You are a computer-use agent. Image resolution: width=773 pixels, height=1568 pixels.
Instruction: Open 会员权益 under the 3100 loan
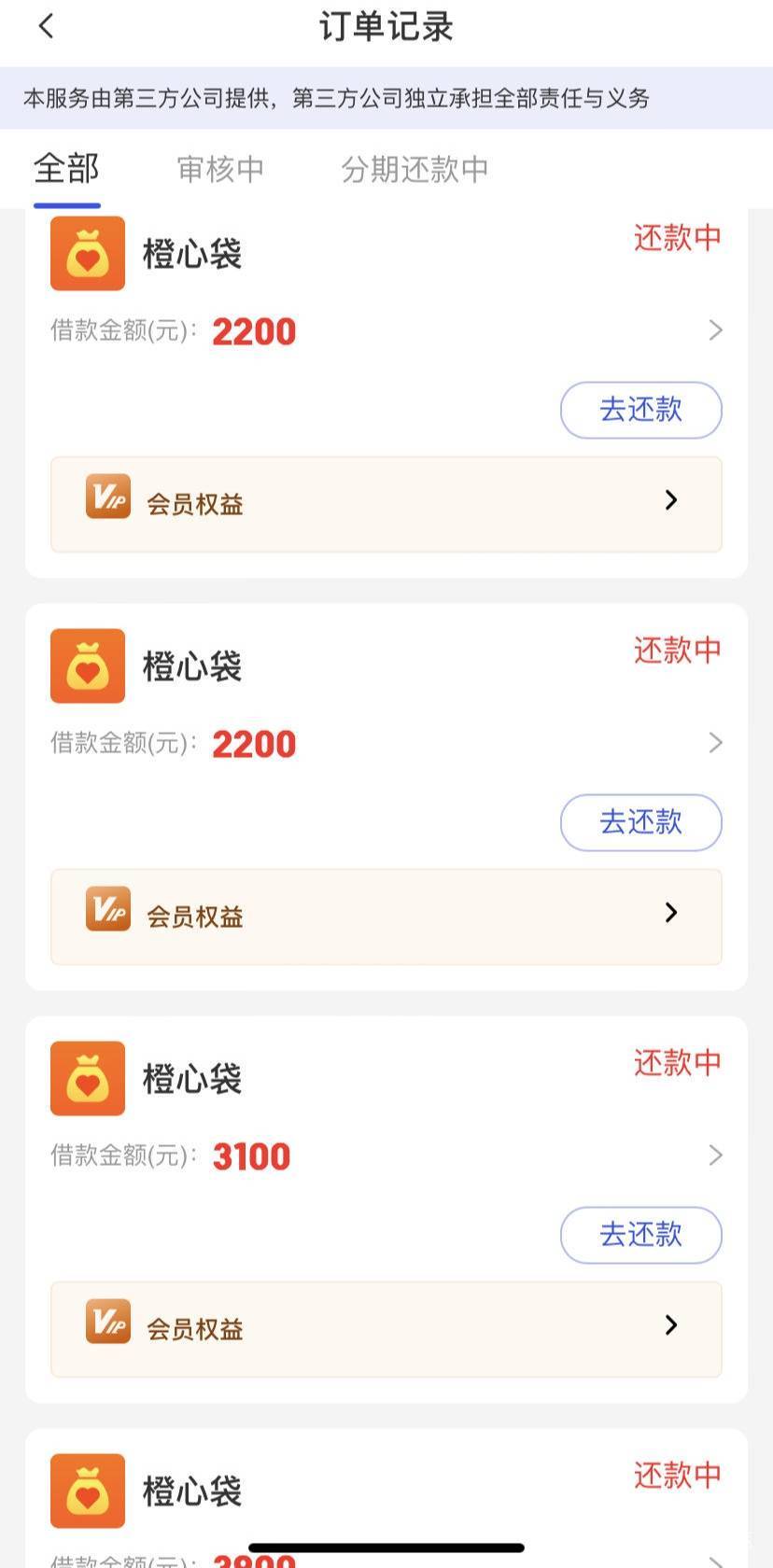386,1328
